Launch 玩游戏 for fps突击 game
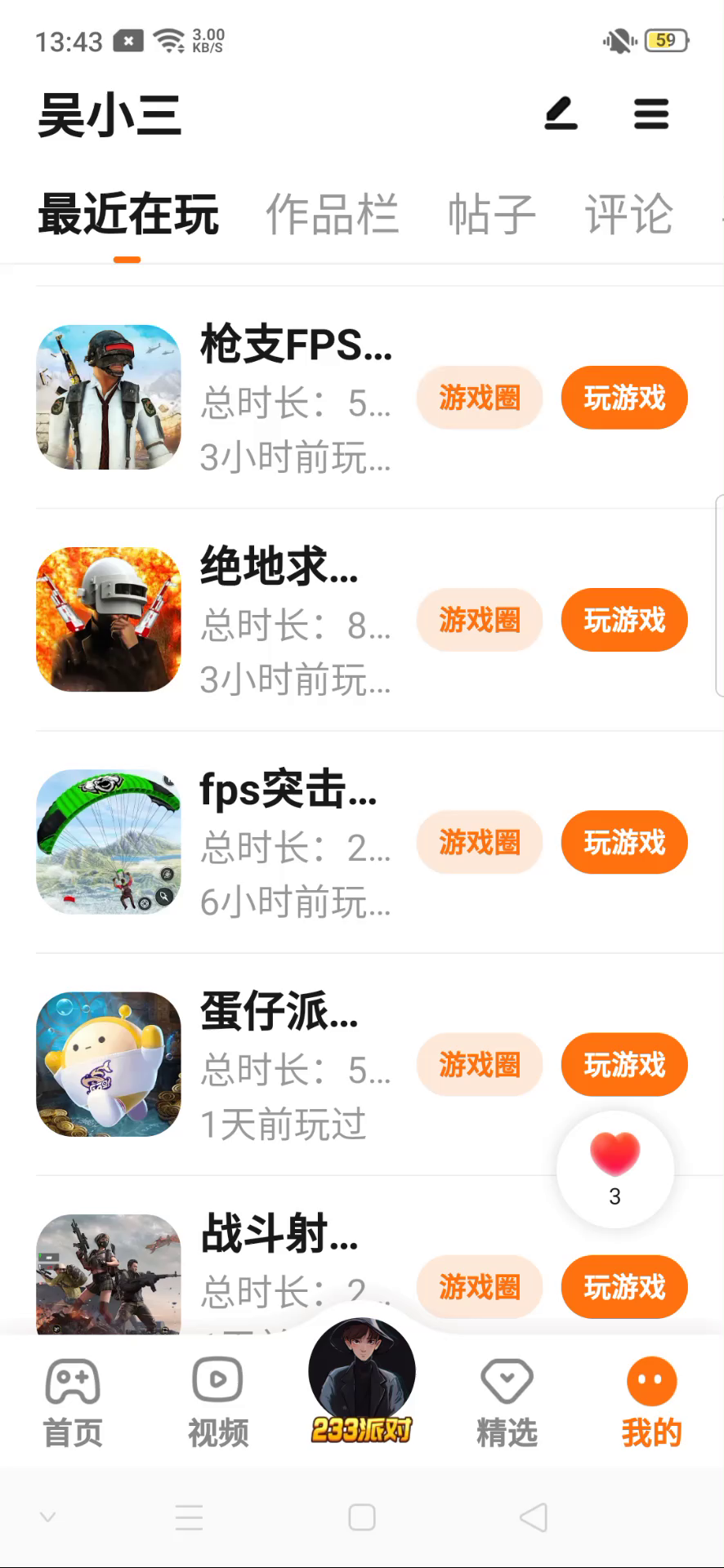724x1568 pixels. (624, 842)
